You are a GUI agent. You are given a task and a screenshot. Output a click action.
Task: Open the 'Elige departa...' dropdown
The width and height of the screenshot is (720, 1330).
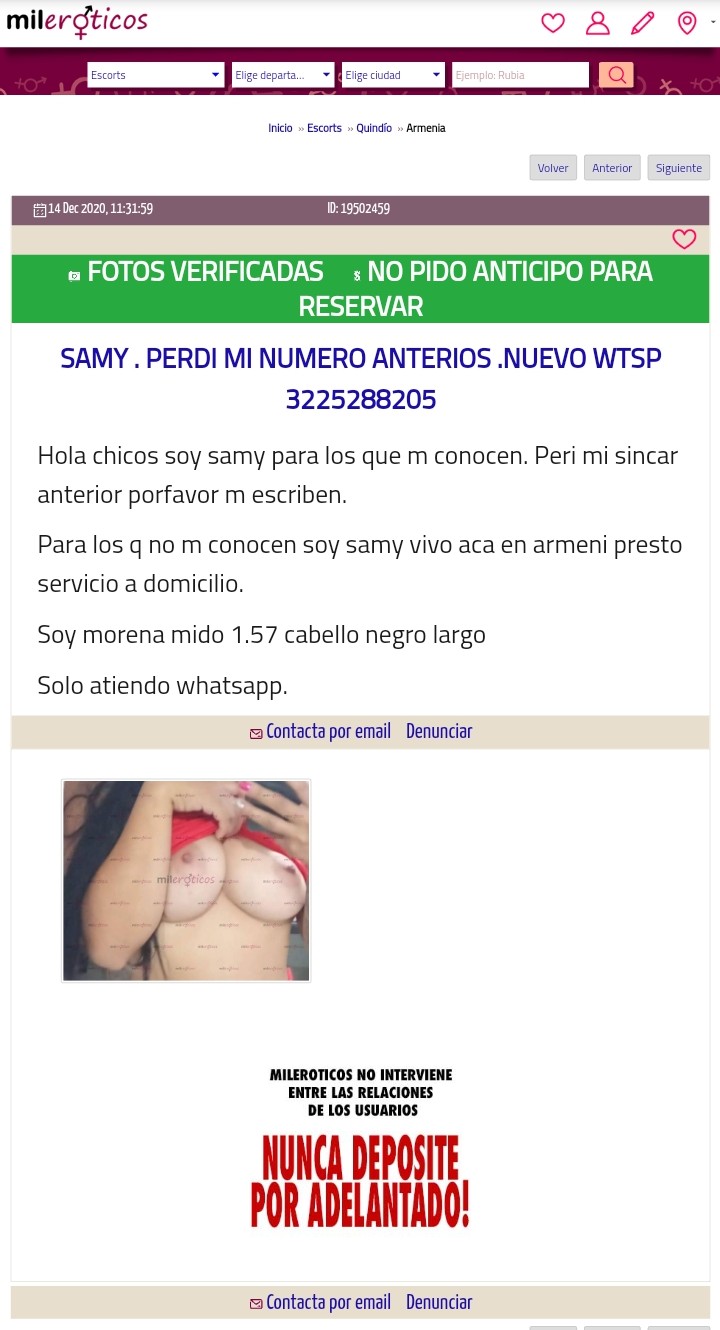(283, 75)
